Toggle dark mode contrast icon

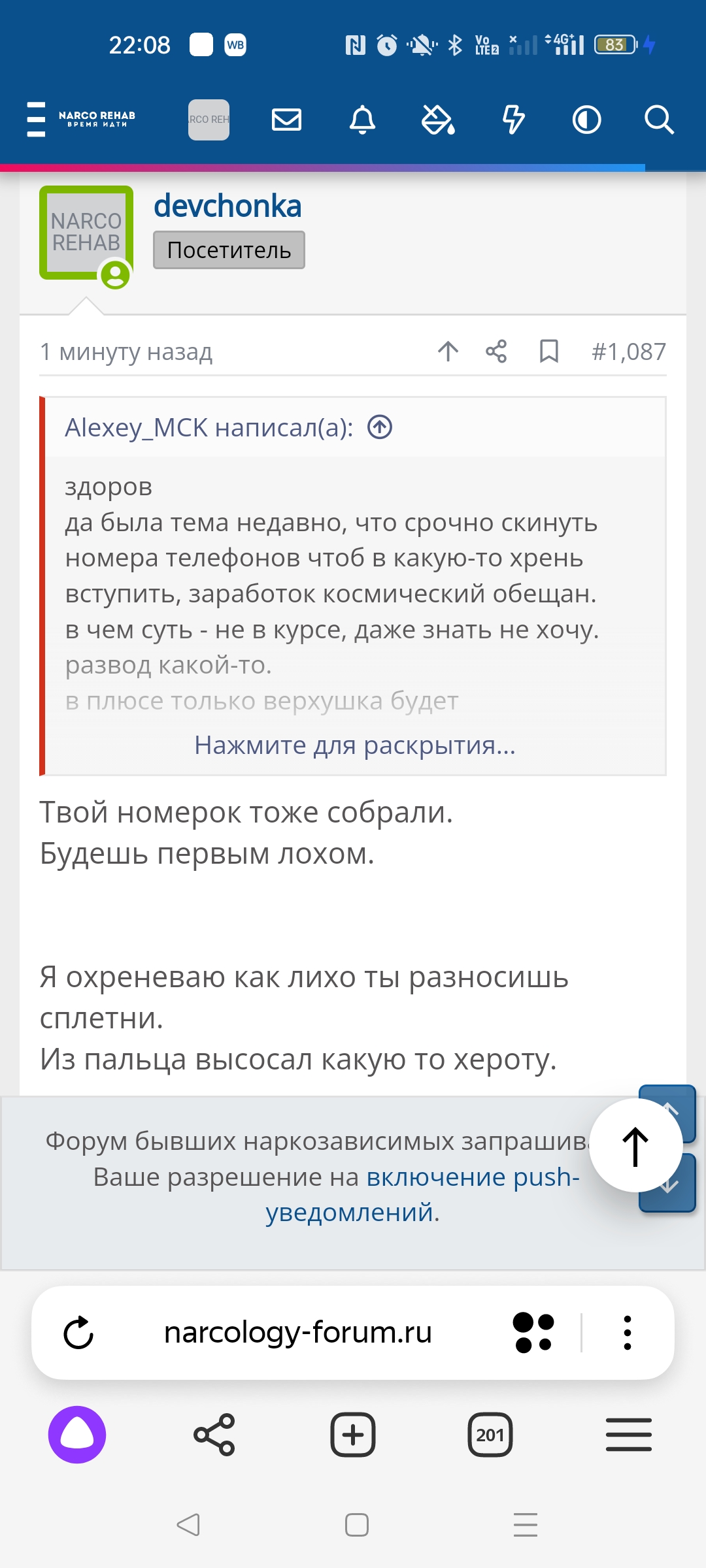tap(586, 120)
